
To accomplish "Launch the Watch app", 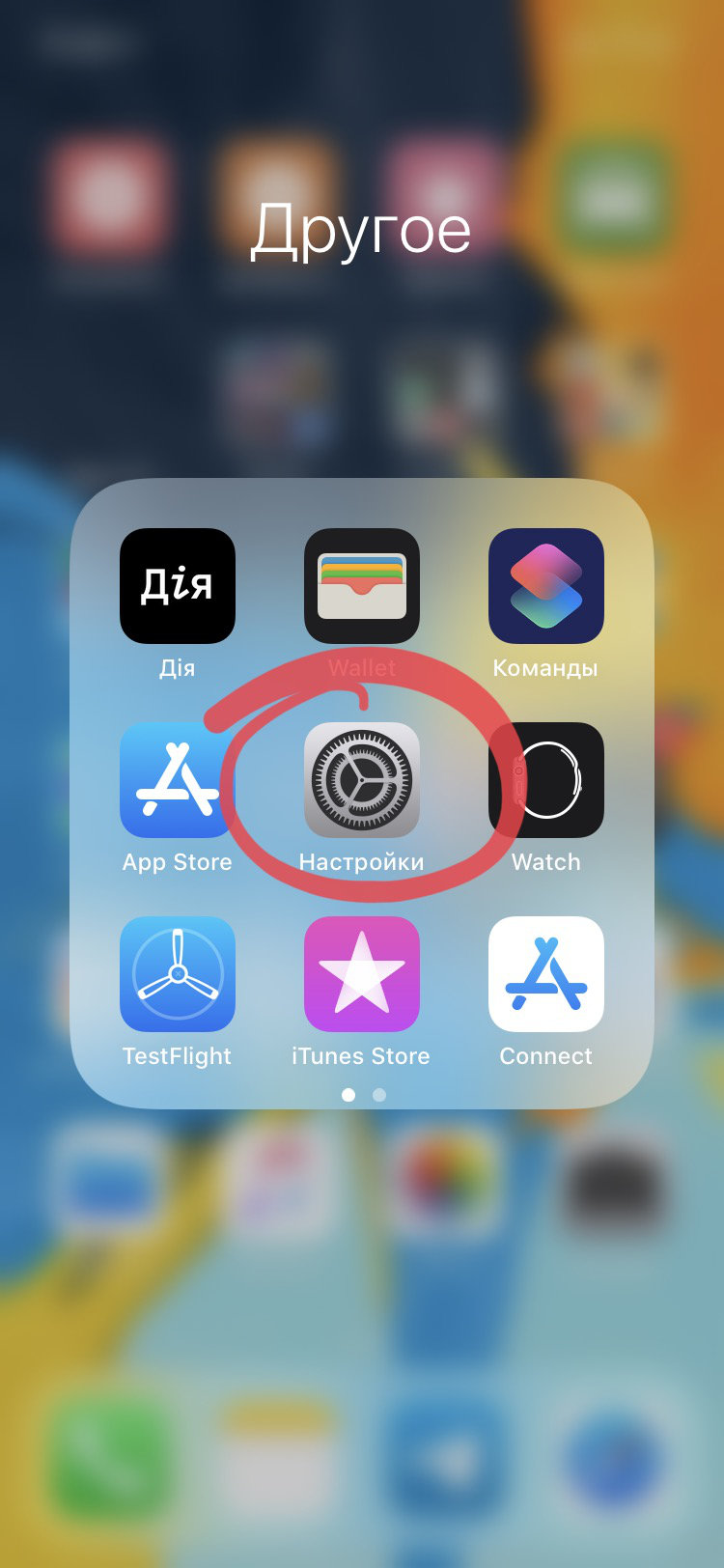I will 546,780.
